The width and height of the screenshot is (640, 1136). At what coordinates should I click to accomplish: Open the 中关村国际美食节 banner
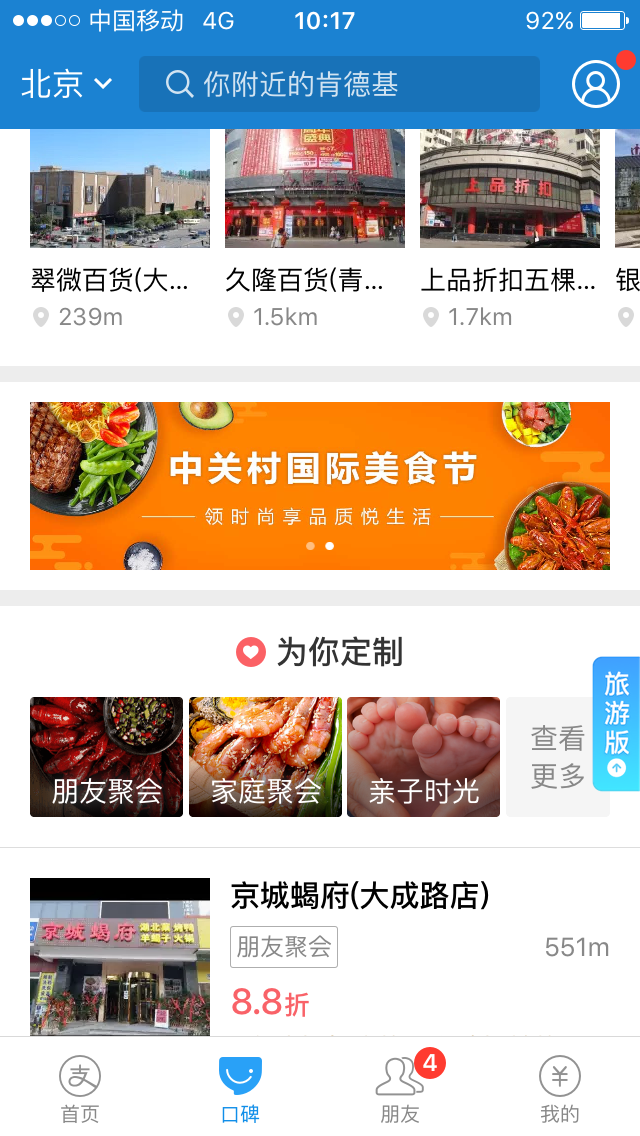(x=320, y=486)
